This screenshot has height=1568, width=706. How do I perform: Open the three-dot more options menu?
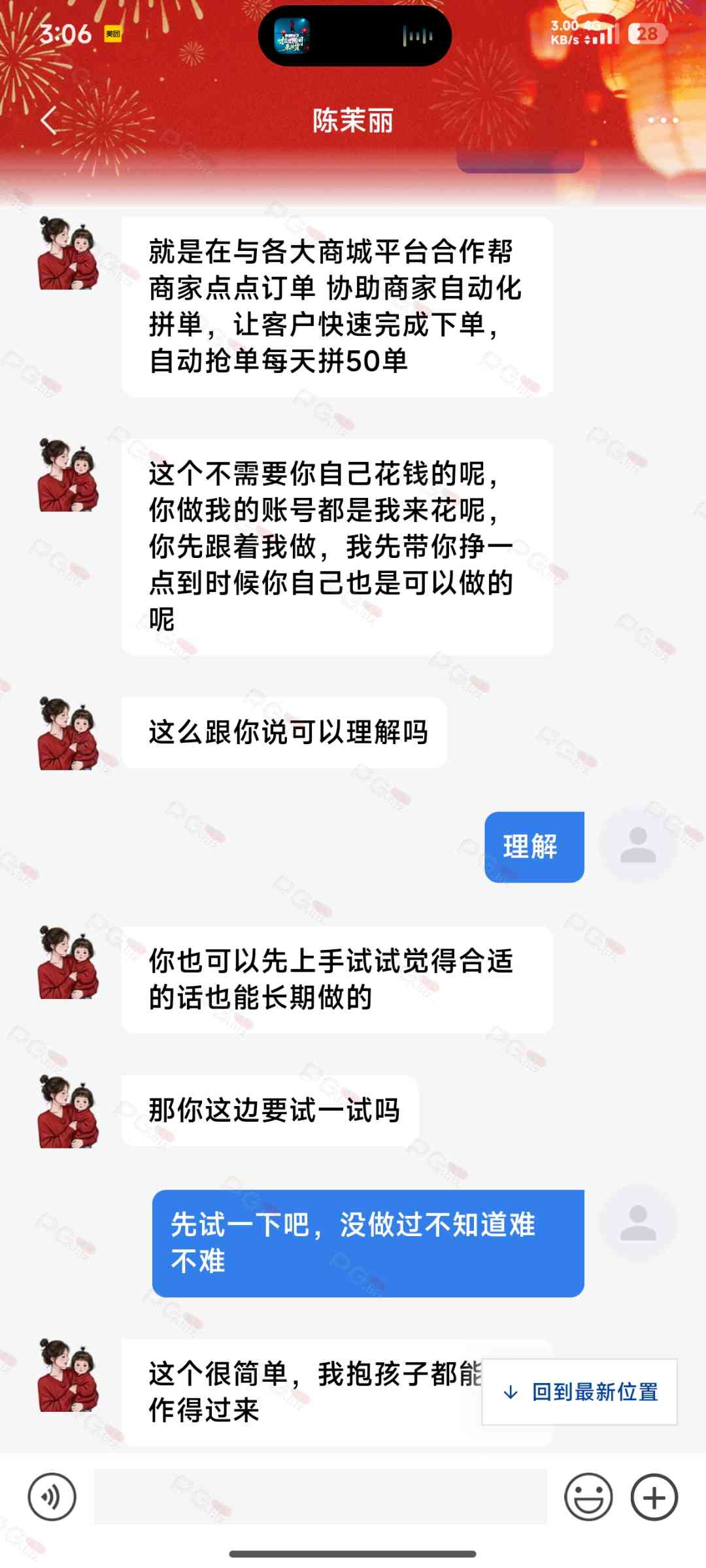pyautogui.click(x=663, y=120)
